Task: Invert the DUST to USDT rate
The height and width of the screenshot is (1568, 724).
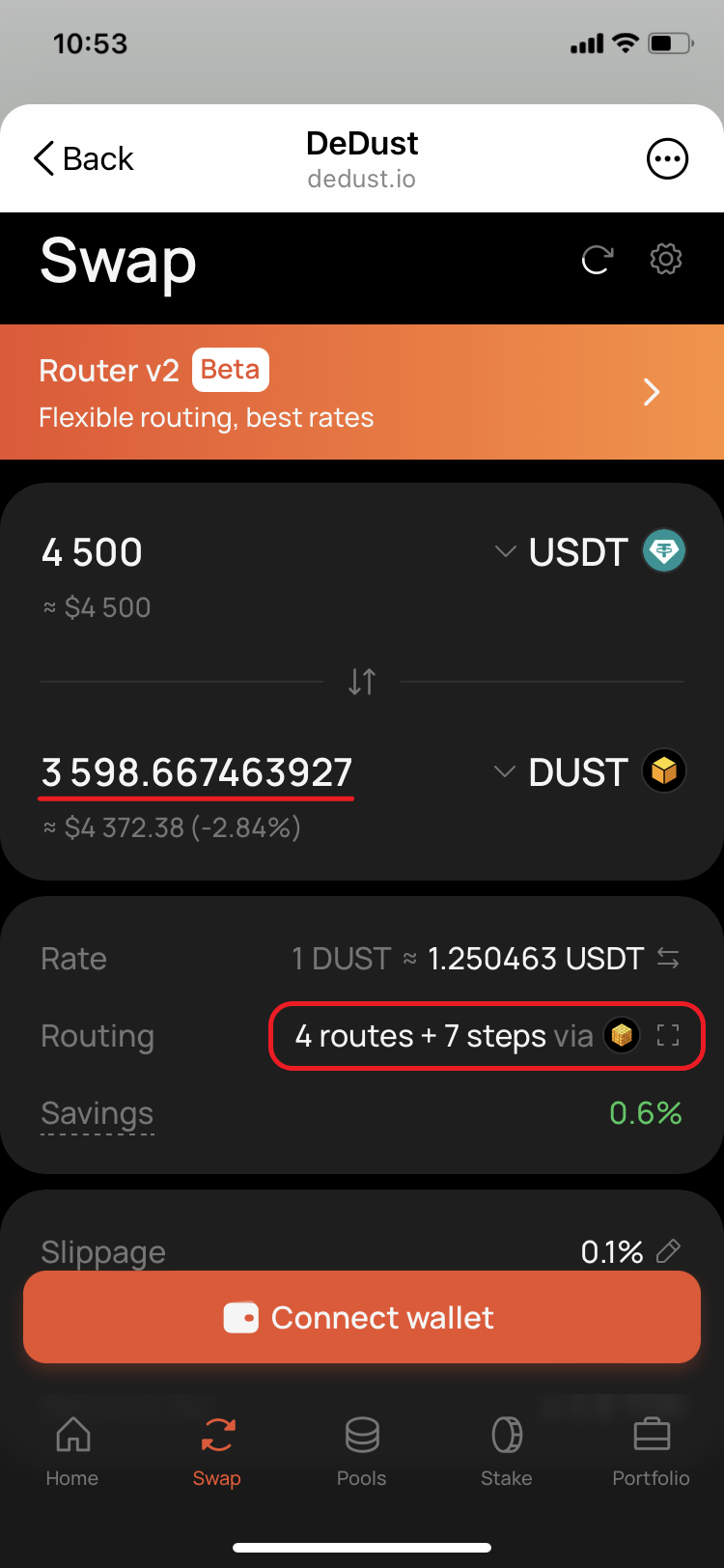Action: point(668,959)
